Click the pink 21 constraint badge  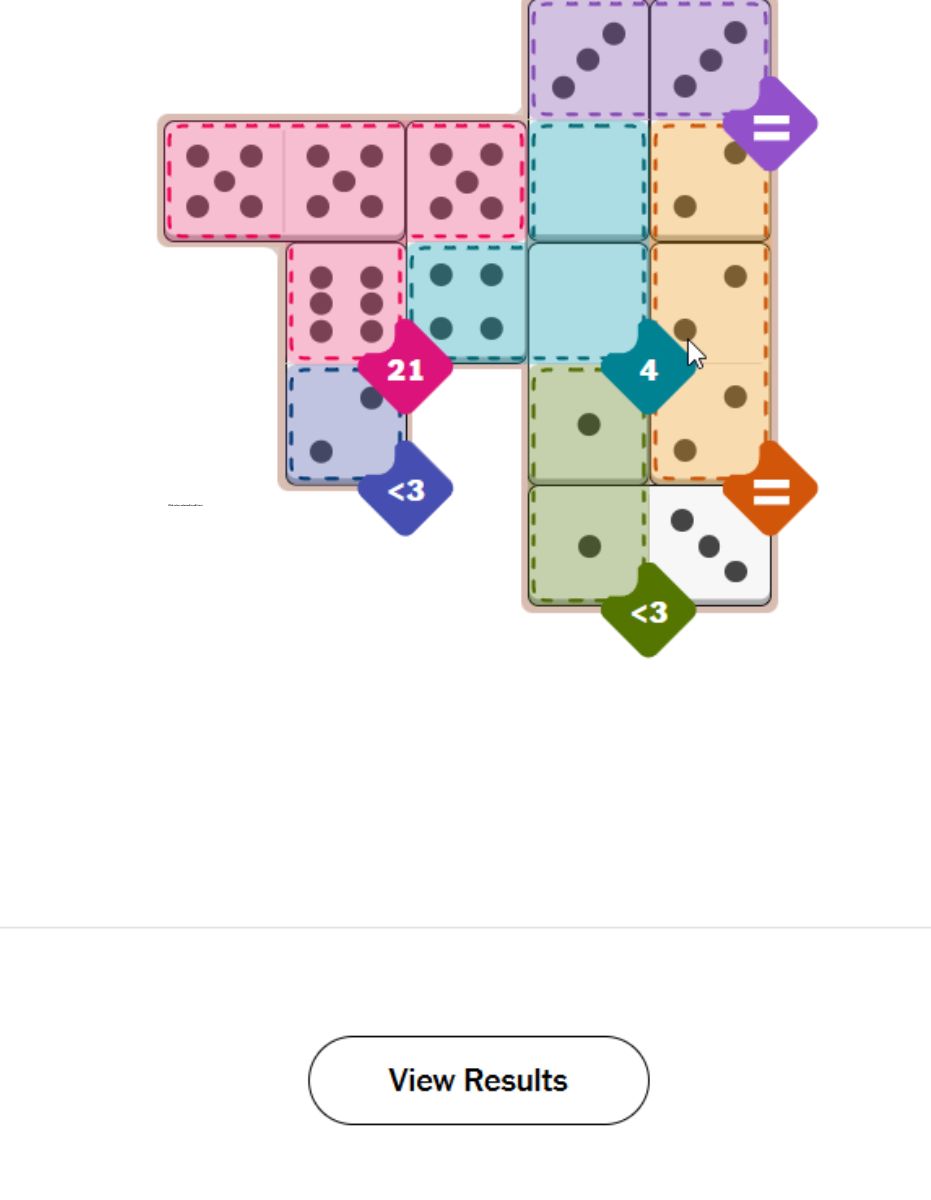406,370
